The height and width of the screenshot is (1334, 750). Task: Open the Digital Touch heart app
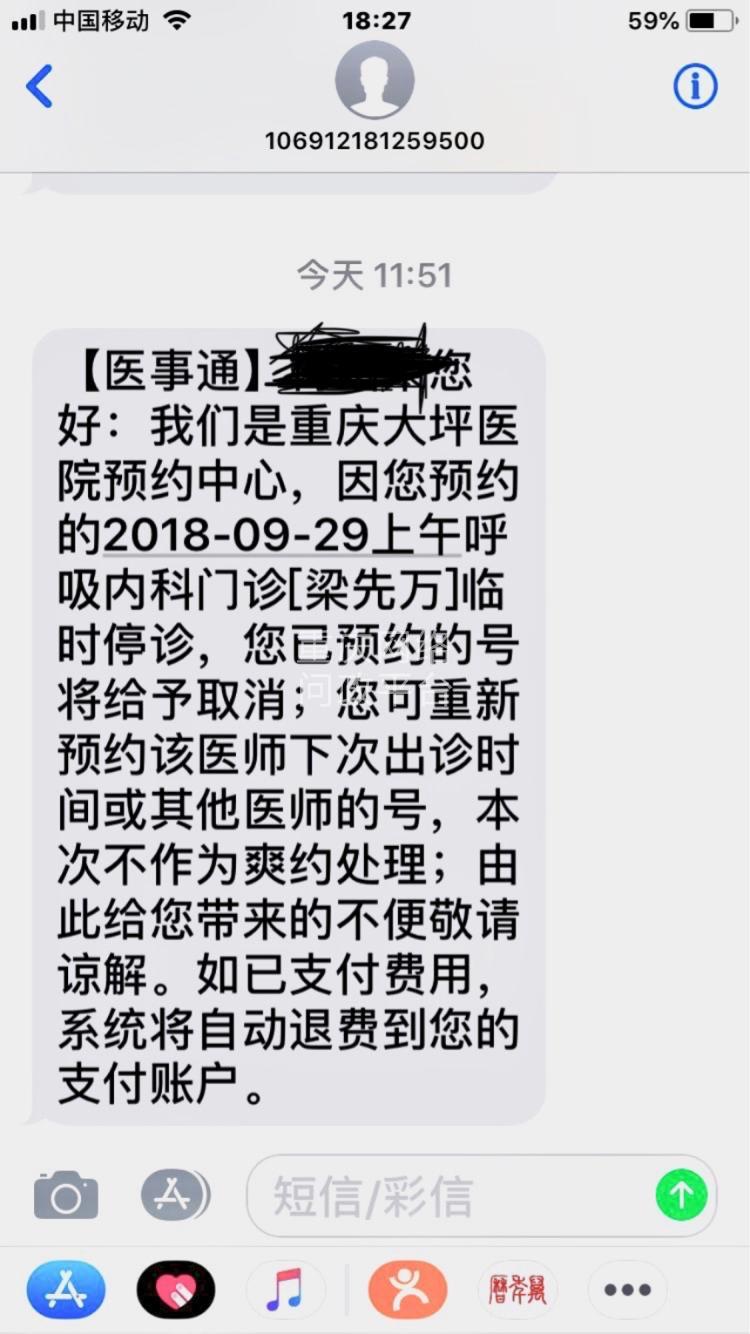(x=176, y=1289)
